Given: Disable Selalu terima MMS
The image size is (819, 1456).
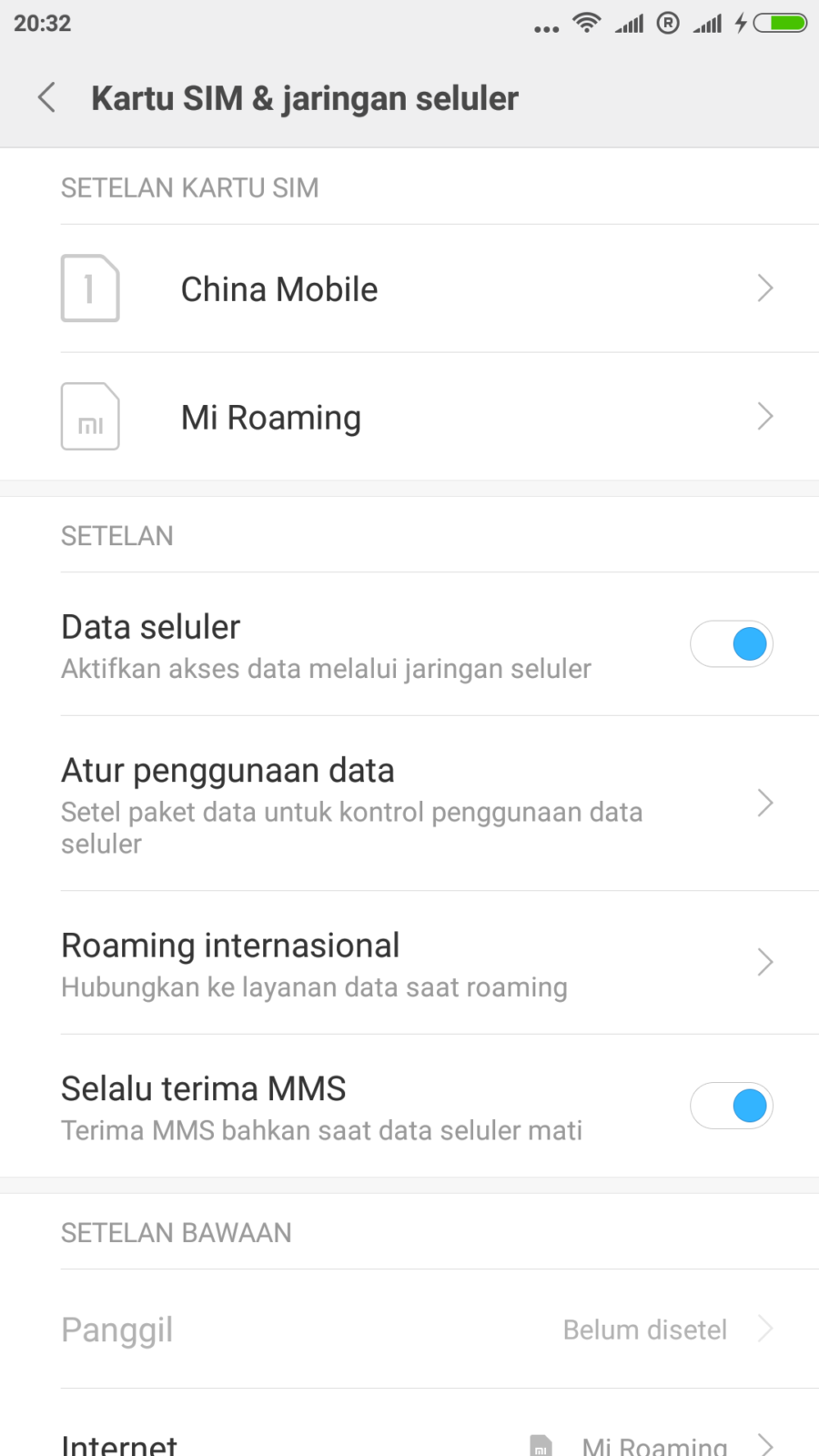Looking at the screenshot, I should coord(732,1107).
